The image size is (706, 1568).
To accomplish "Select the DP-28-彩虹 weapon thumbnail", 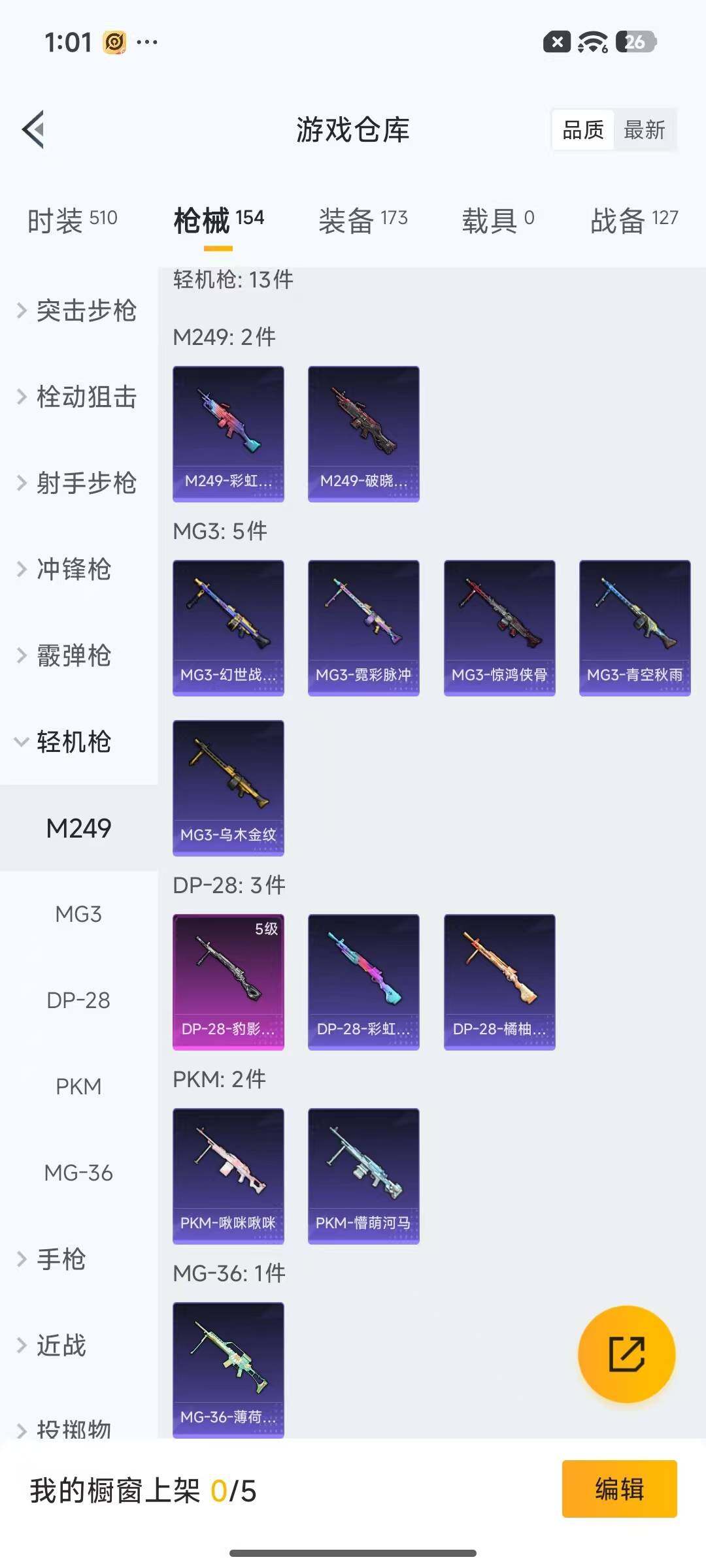I will coord(363,980).
